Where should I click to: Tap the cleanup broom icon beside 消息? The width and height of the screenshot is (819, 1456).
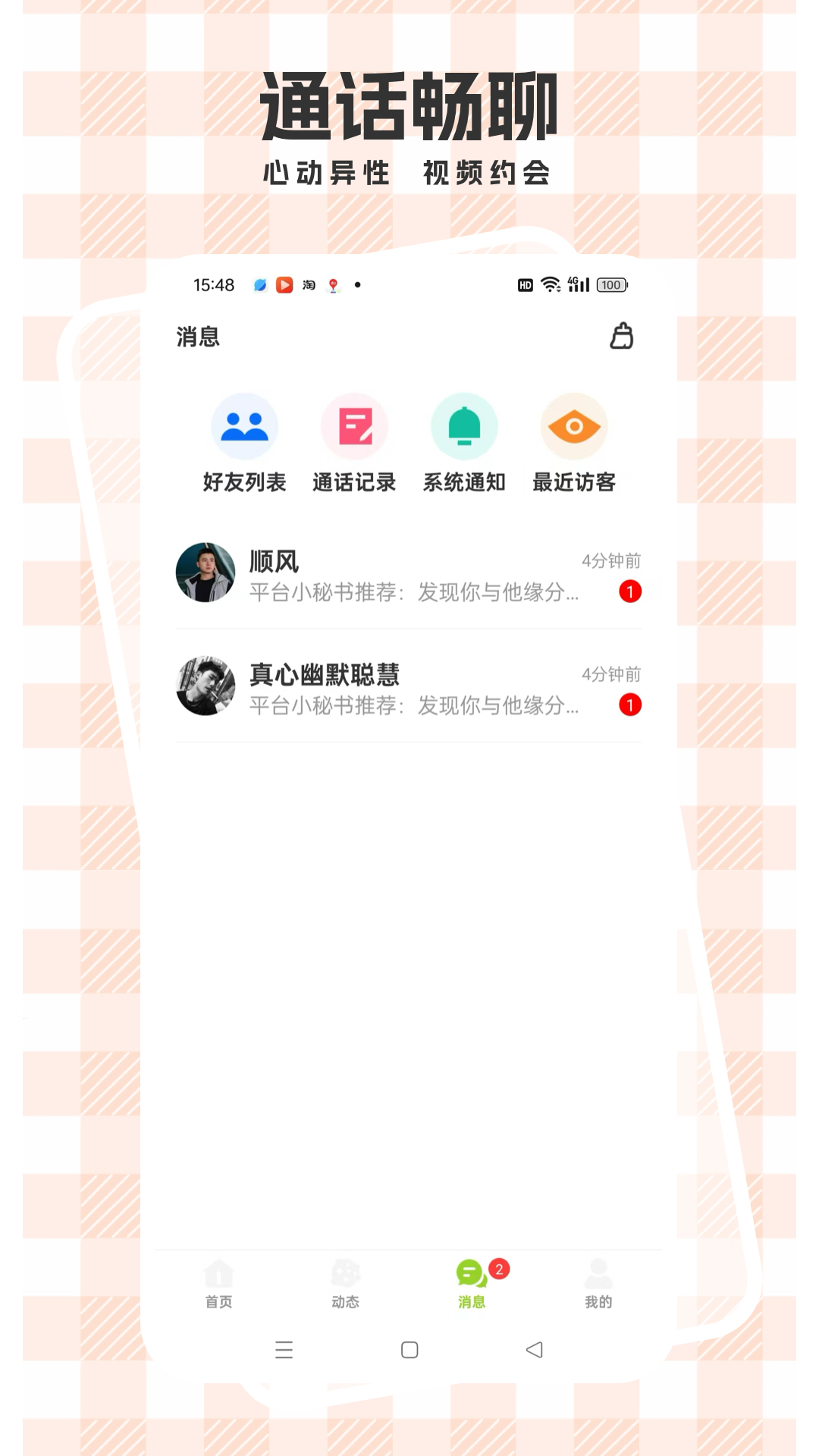tap(622, 336)
